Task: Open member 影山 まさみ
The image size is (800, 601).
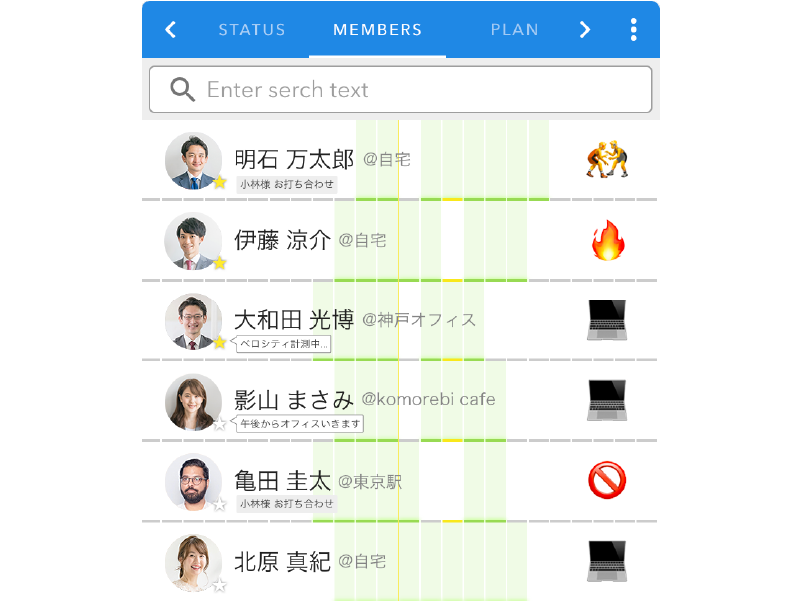Action: pos(294,400)
